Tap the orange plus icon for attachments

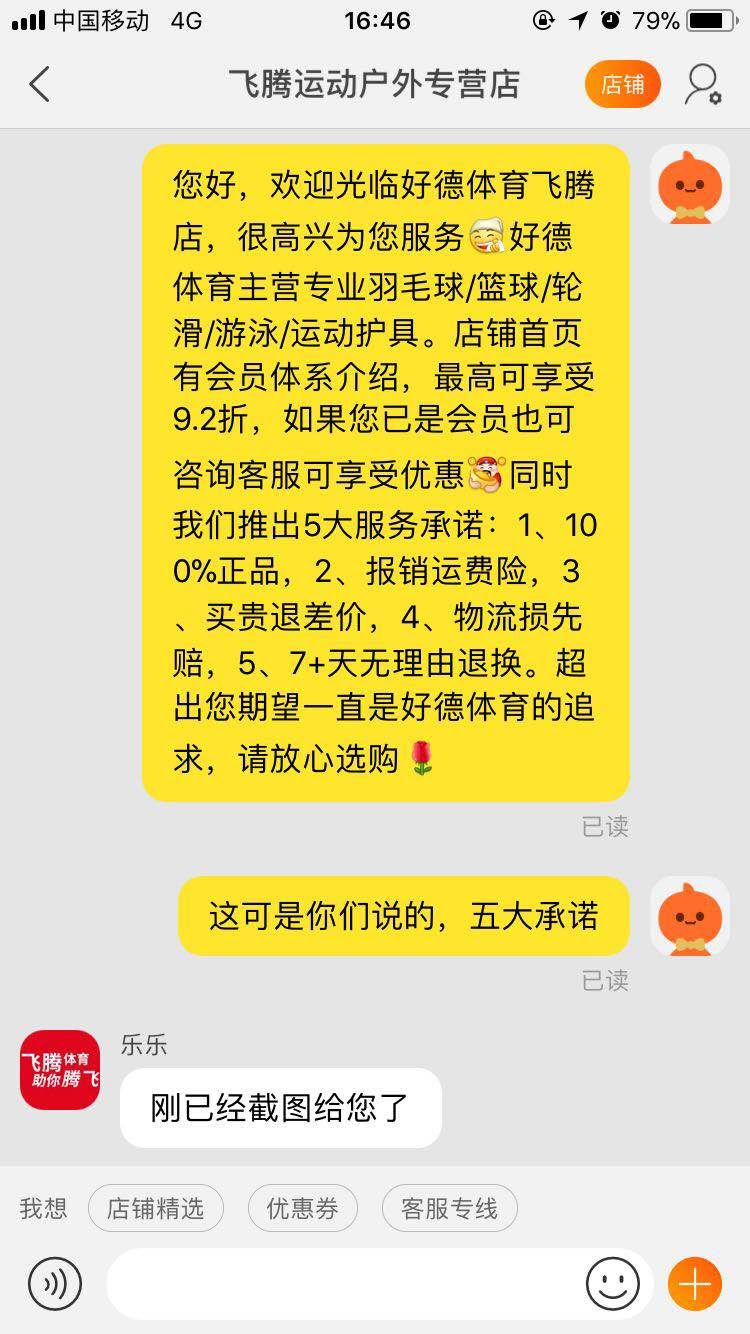(x=693, y=1283)
